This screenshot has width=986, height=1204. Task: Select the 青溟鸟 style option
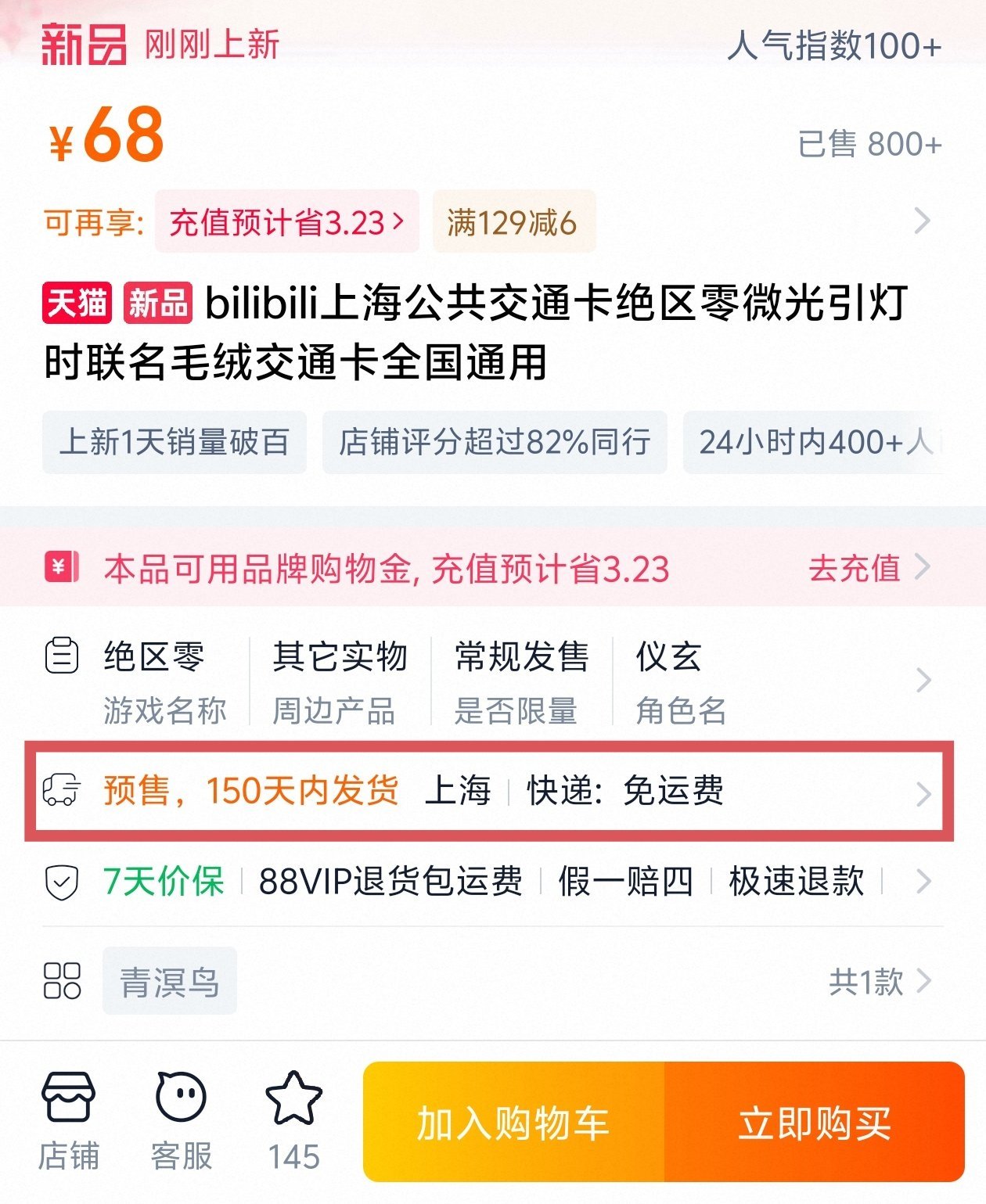pyautogui.click(x=169, y=981)
